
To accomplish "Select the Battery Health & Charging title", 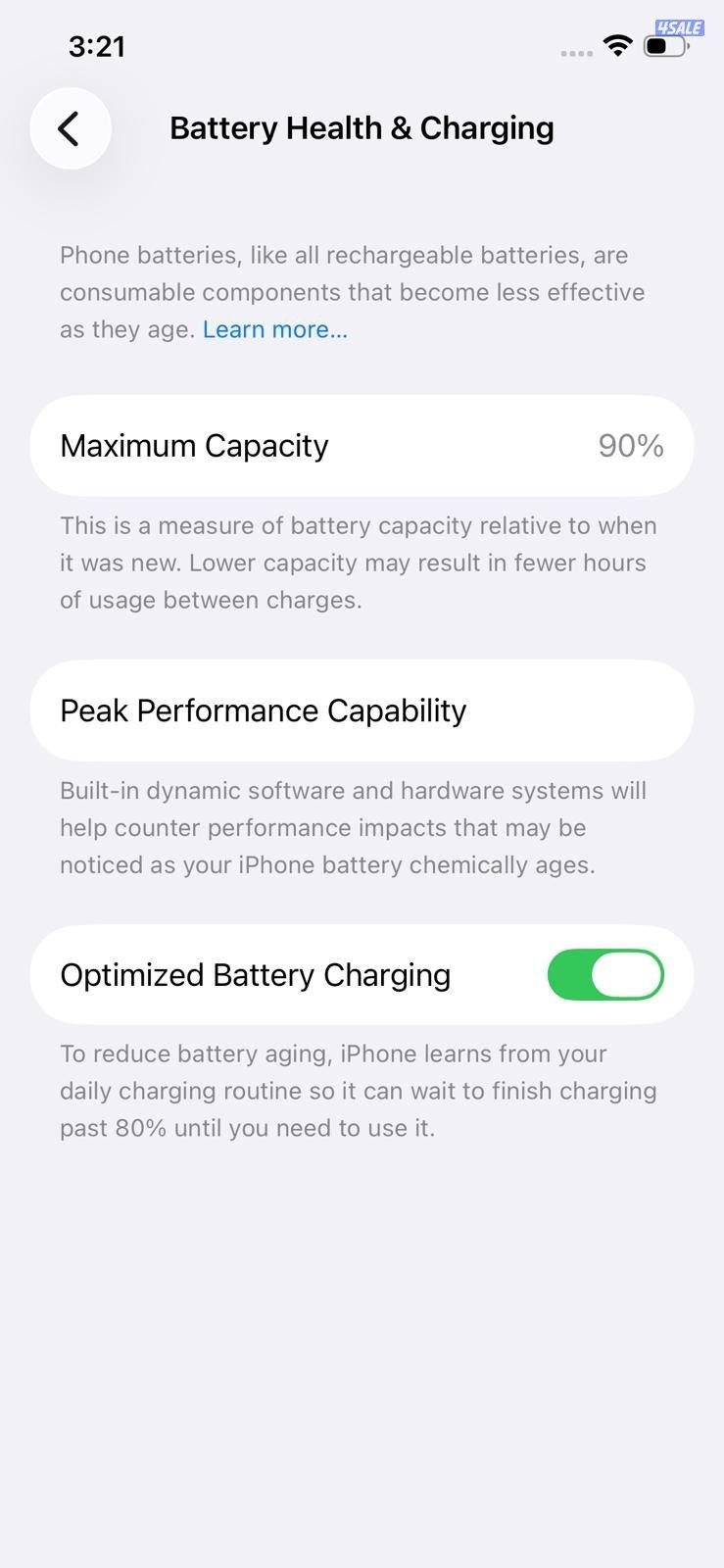I will pyautogui.click(x=362, y=127).
